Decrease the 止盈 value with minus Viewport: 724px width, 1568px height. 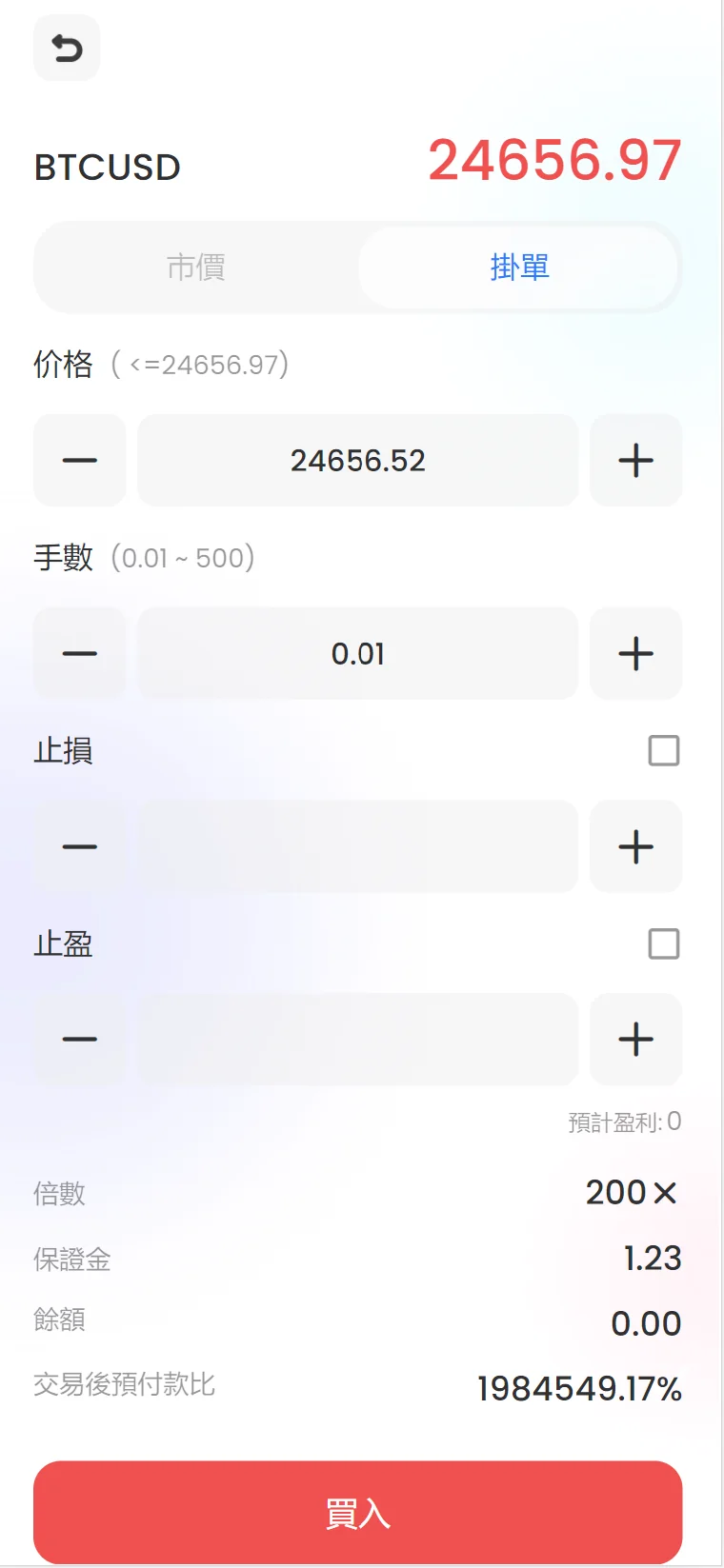[80, 1040]
